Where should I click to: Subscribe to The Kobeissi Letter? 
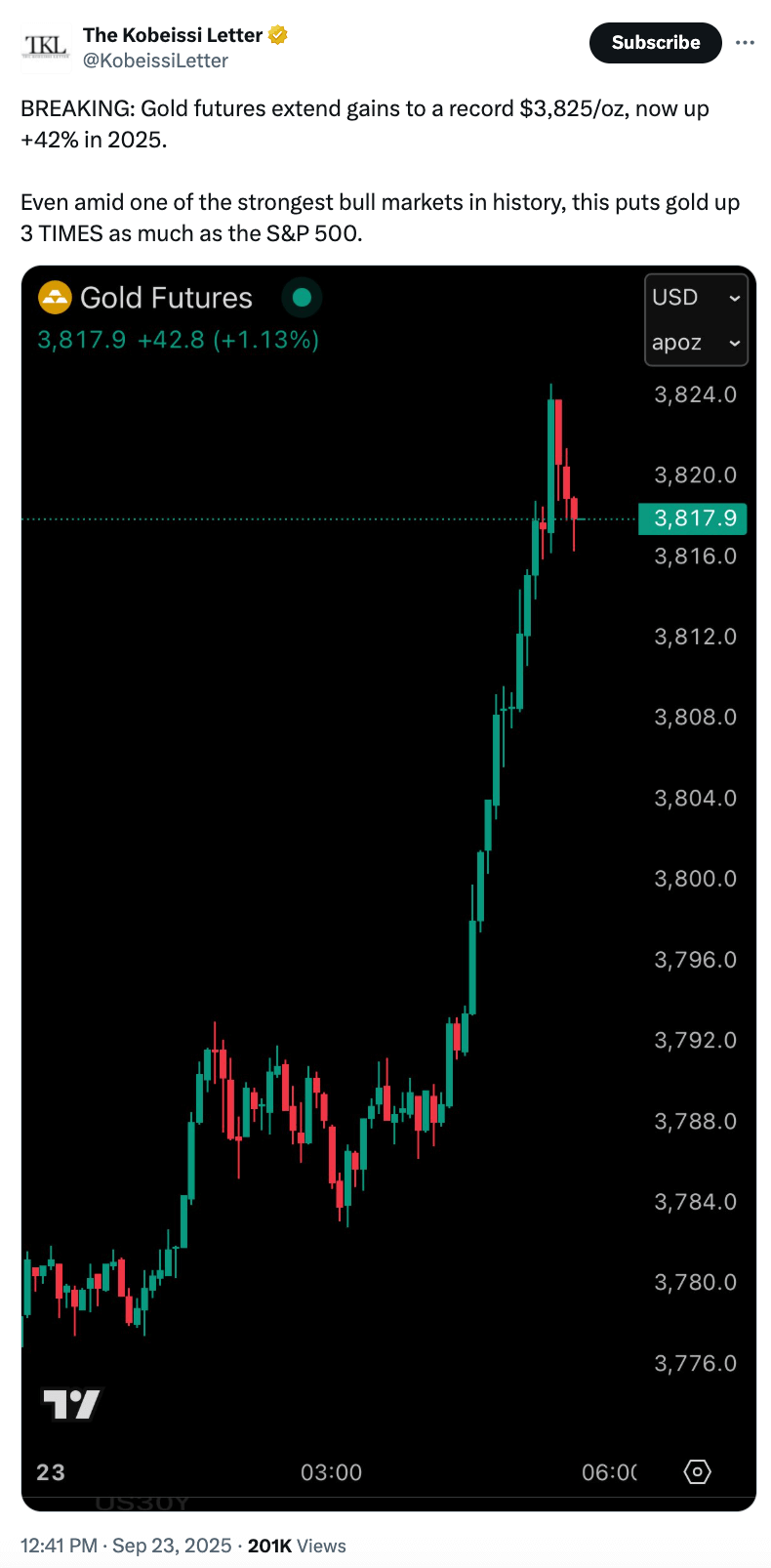point(655,43)
